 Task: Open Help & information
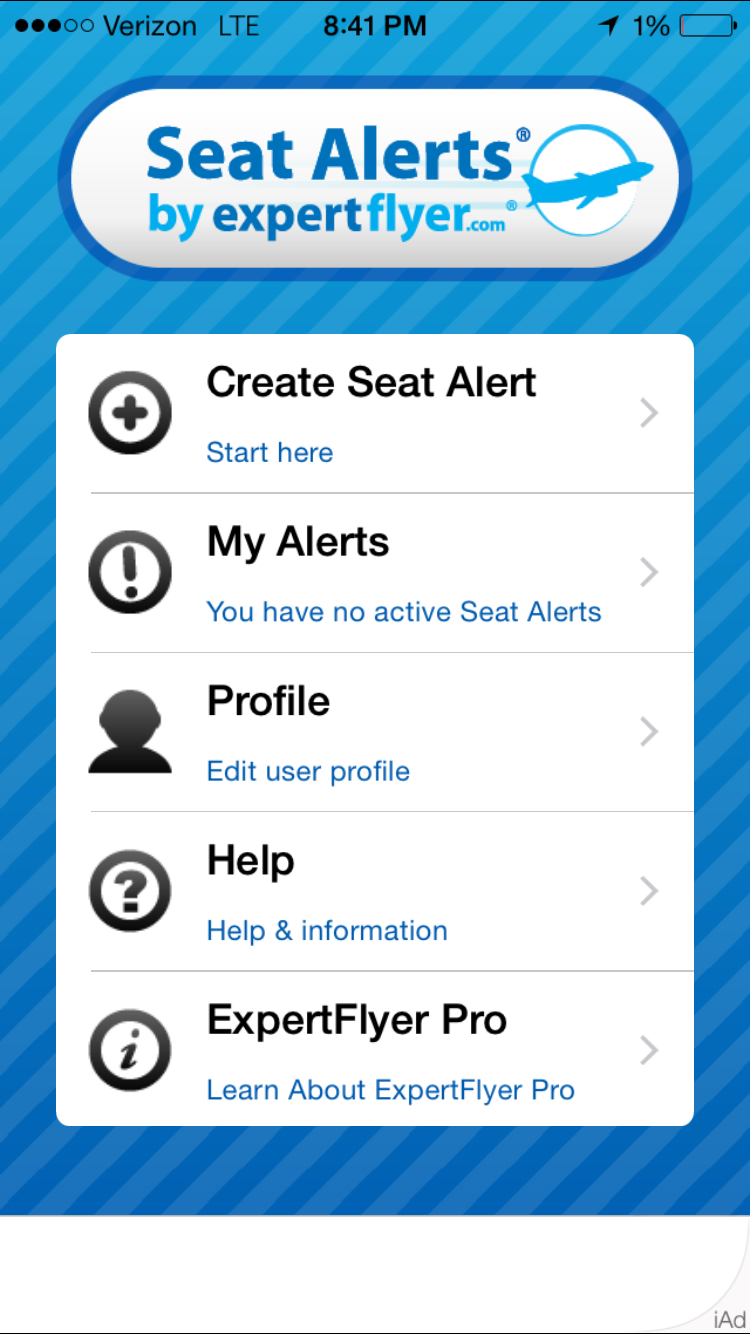[375, 891]
